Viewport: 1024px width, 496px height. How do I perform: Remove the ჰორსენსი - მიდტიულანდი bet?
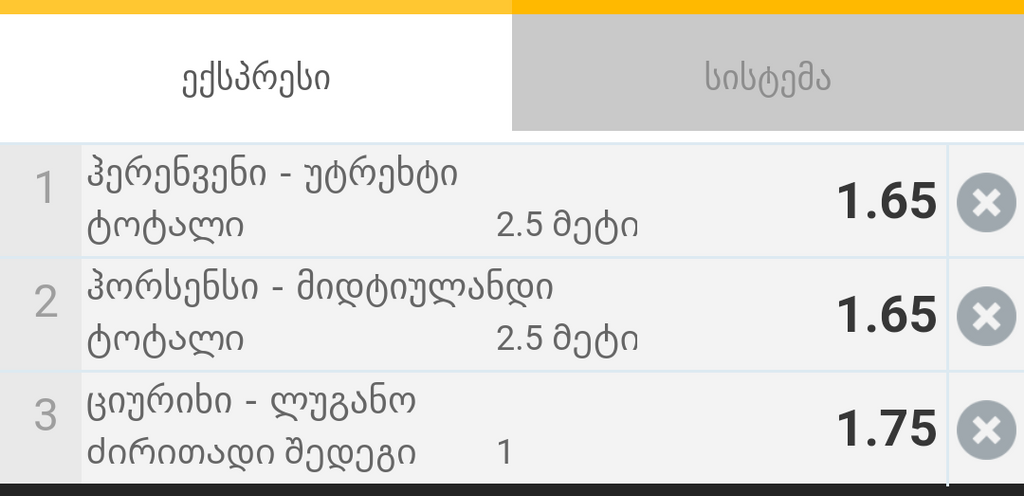(985, 316)
